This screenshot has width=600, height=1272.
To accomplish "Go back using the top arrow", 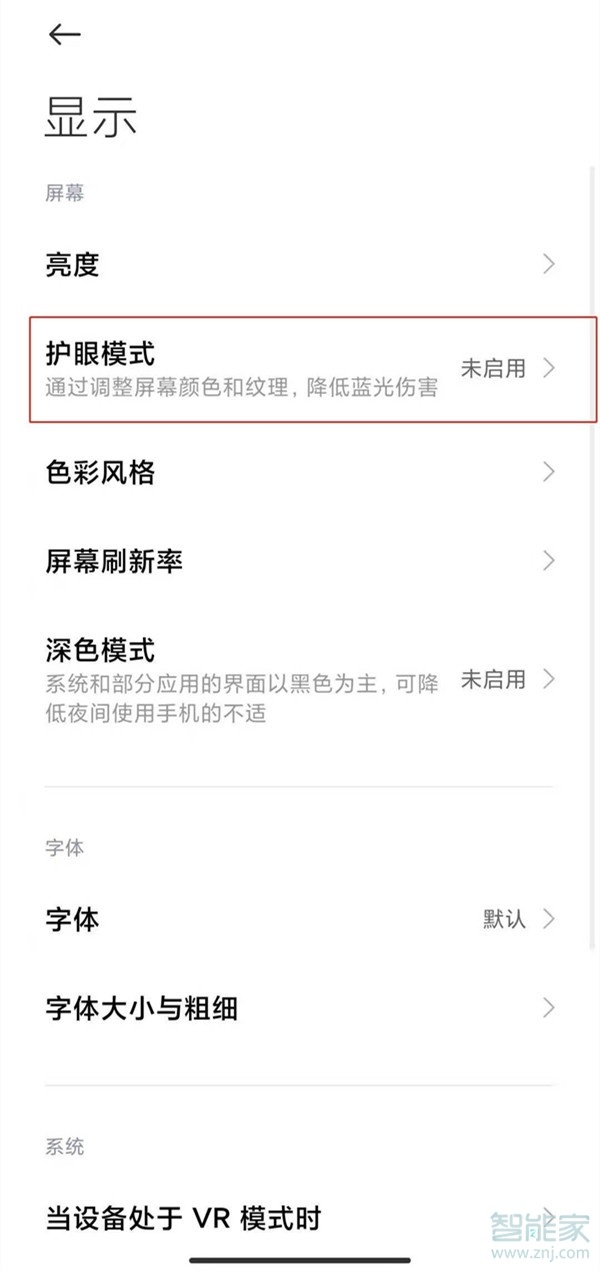I will (64, 34).
